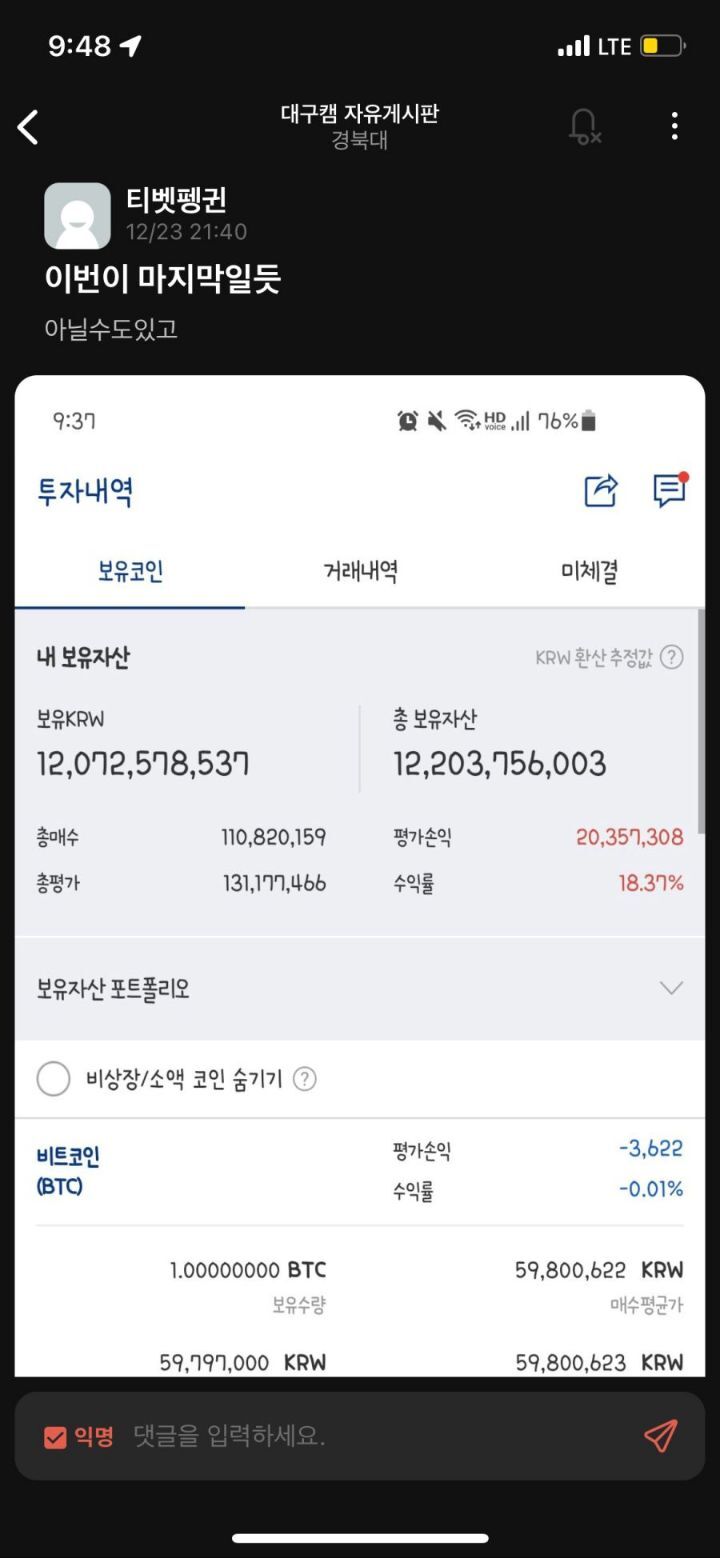Tap the help icon beside 비상장/소액 코인 숨기기
Viewport: 720px width, 1558px height.
click(306, 1079)
